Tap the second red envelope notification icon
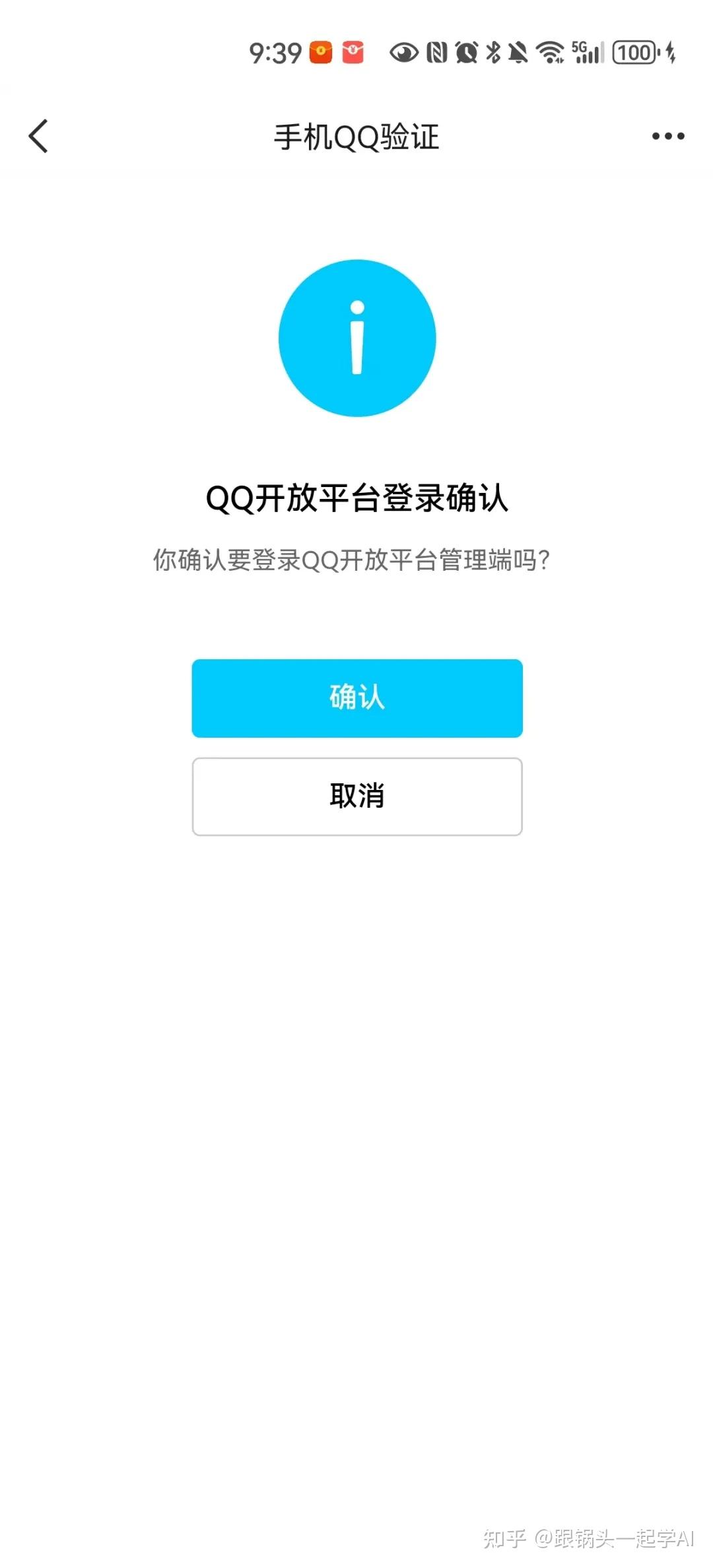This screenshot has width=713, height=1568. click(x=352, y=53)
